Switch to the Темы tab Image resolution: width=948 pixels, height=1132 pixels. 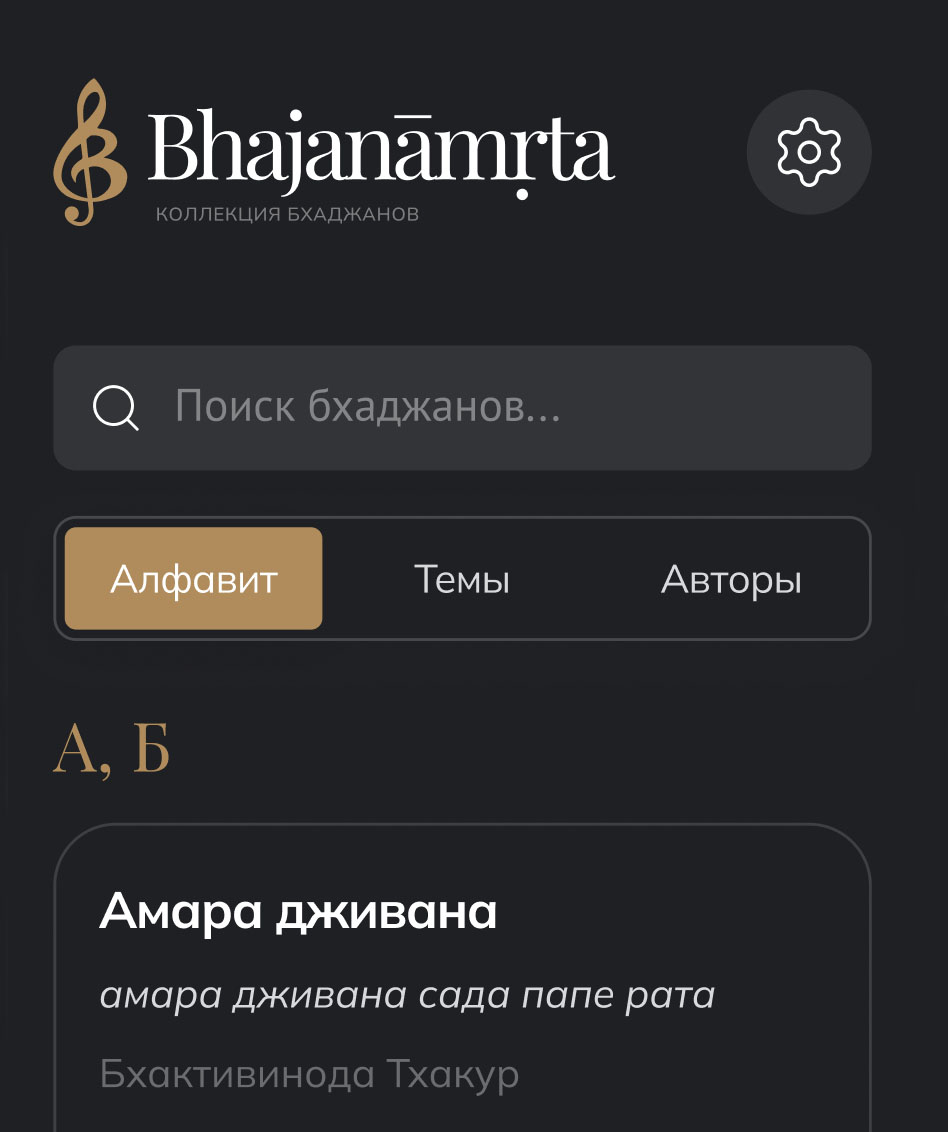point(462,579)
